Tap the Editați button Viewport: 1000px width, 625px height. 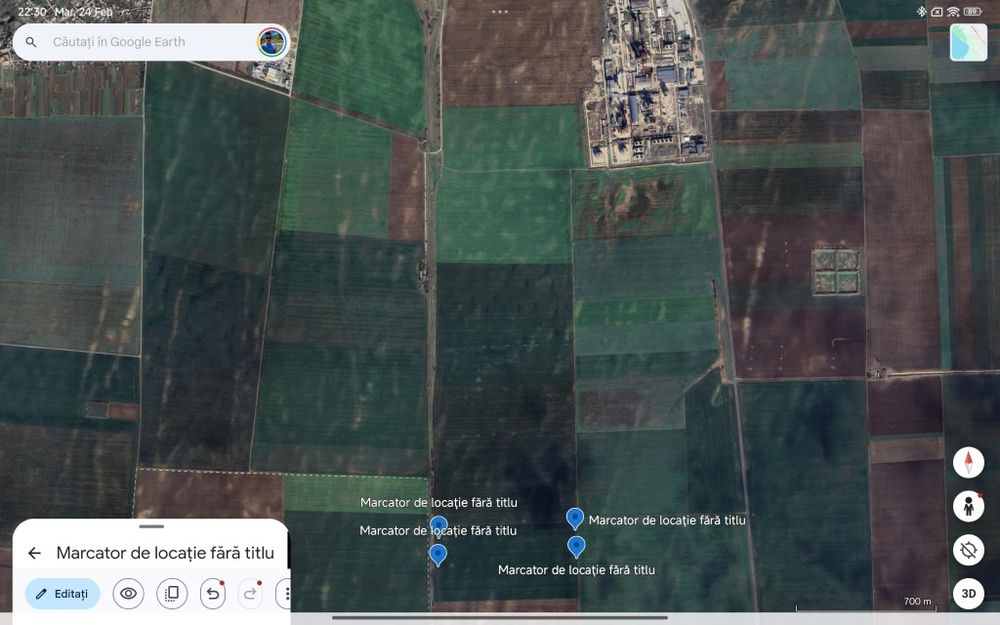[62, 593]
